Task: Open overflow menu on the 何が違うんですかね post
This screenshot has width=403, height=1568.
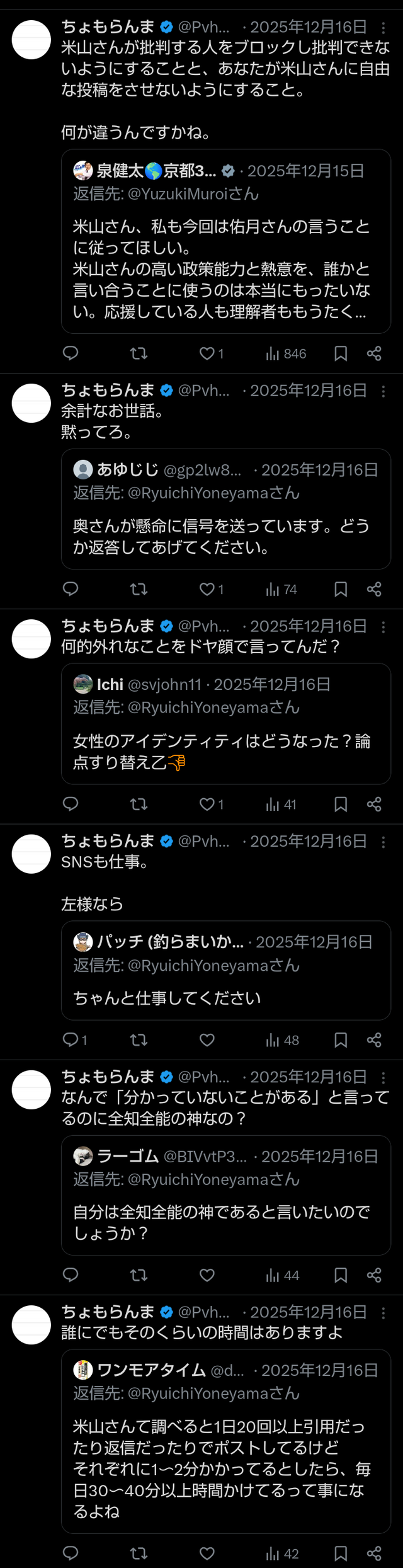Action: coord(383,28)
